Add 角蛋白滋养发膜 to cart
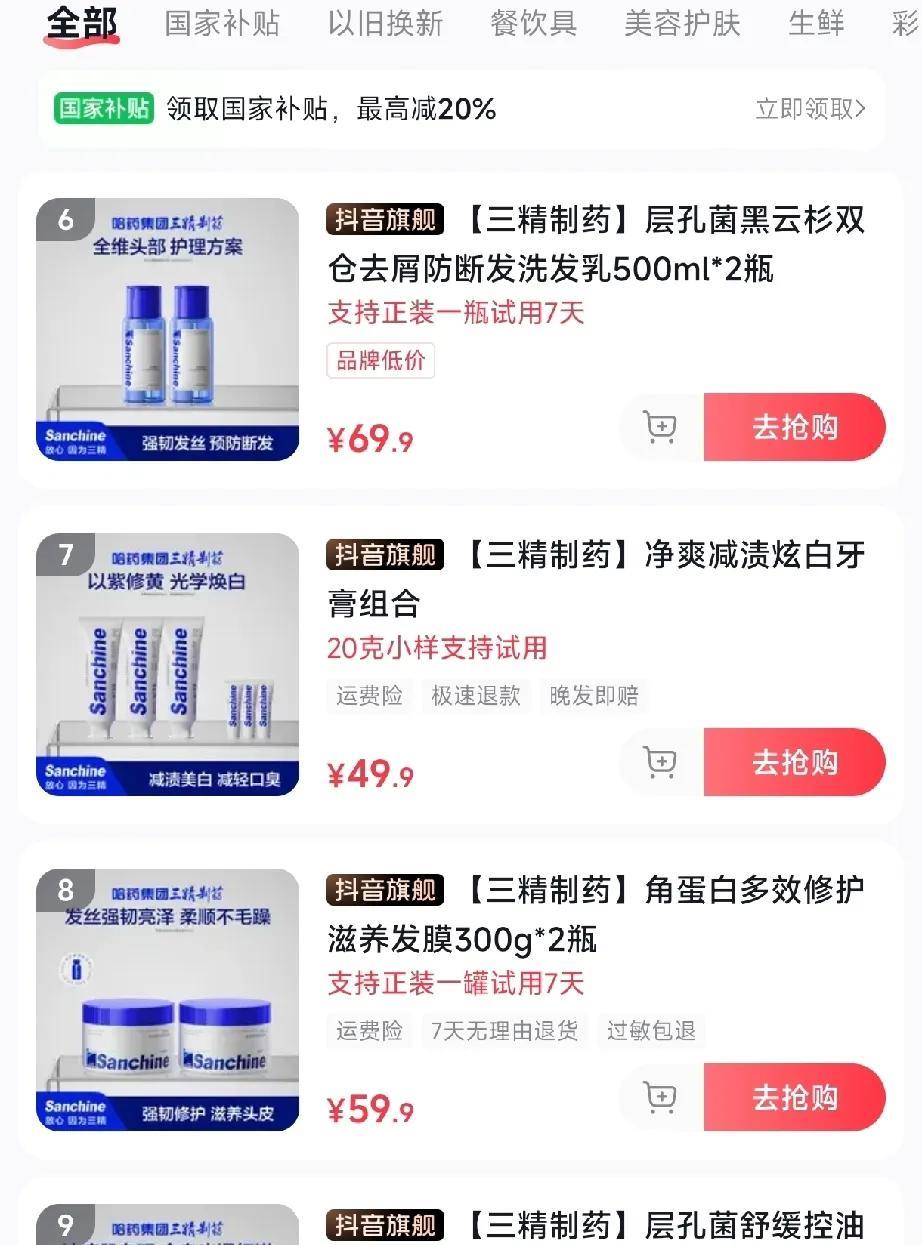Screen dimensions: 922x1245 [660, 1098]
